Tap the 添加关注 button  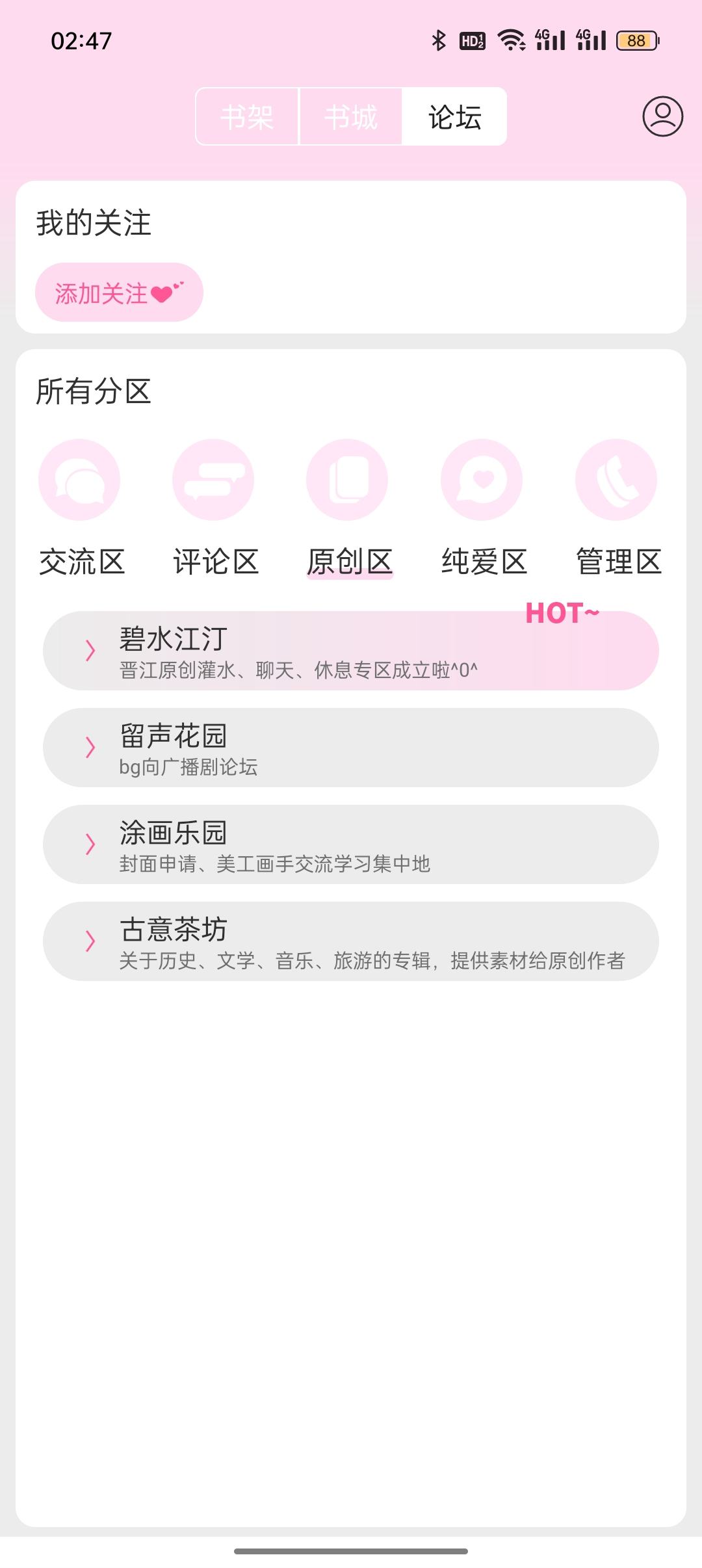119,292
